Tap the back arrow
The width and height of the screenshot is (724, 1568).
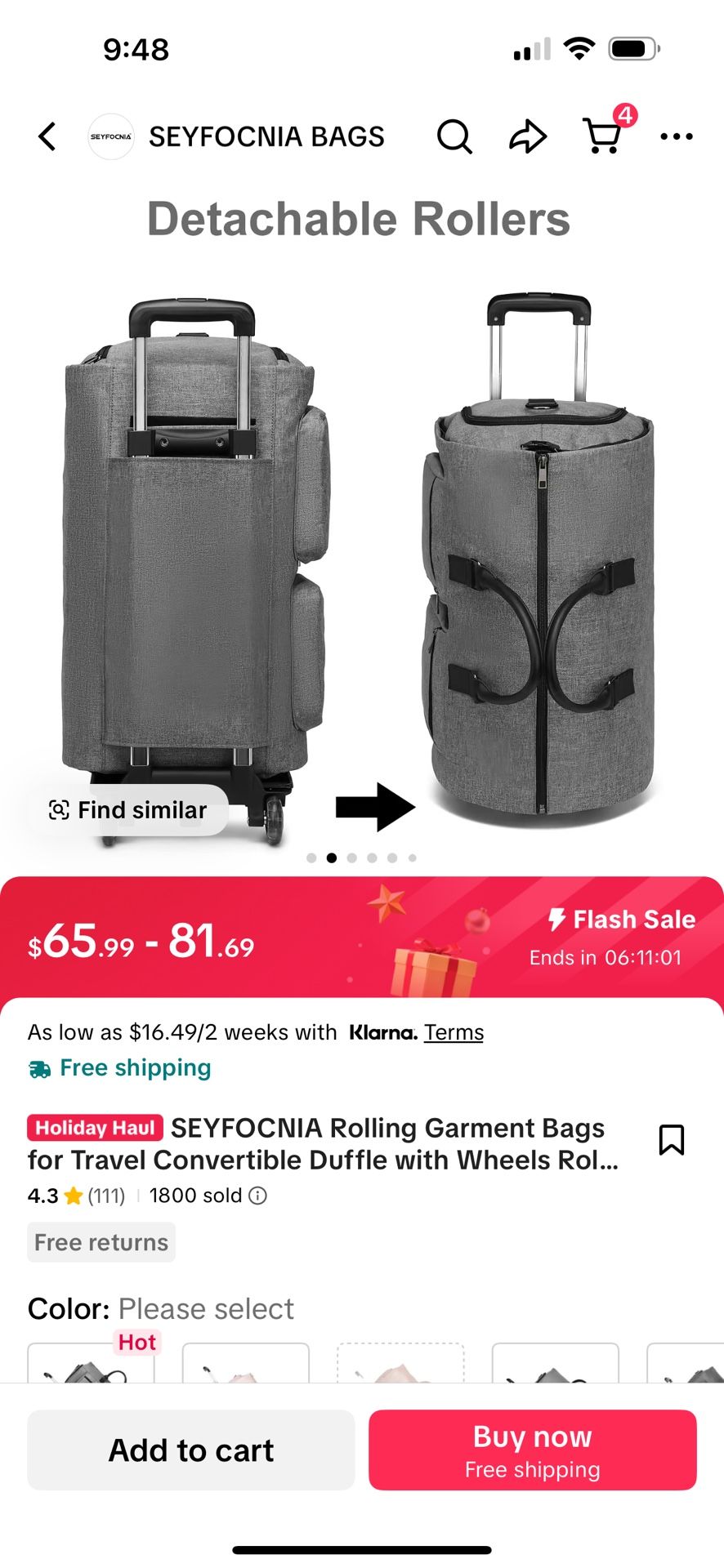pos(47,136)
